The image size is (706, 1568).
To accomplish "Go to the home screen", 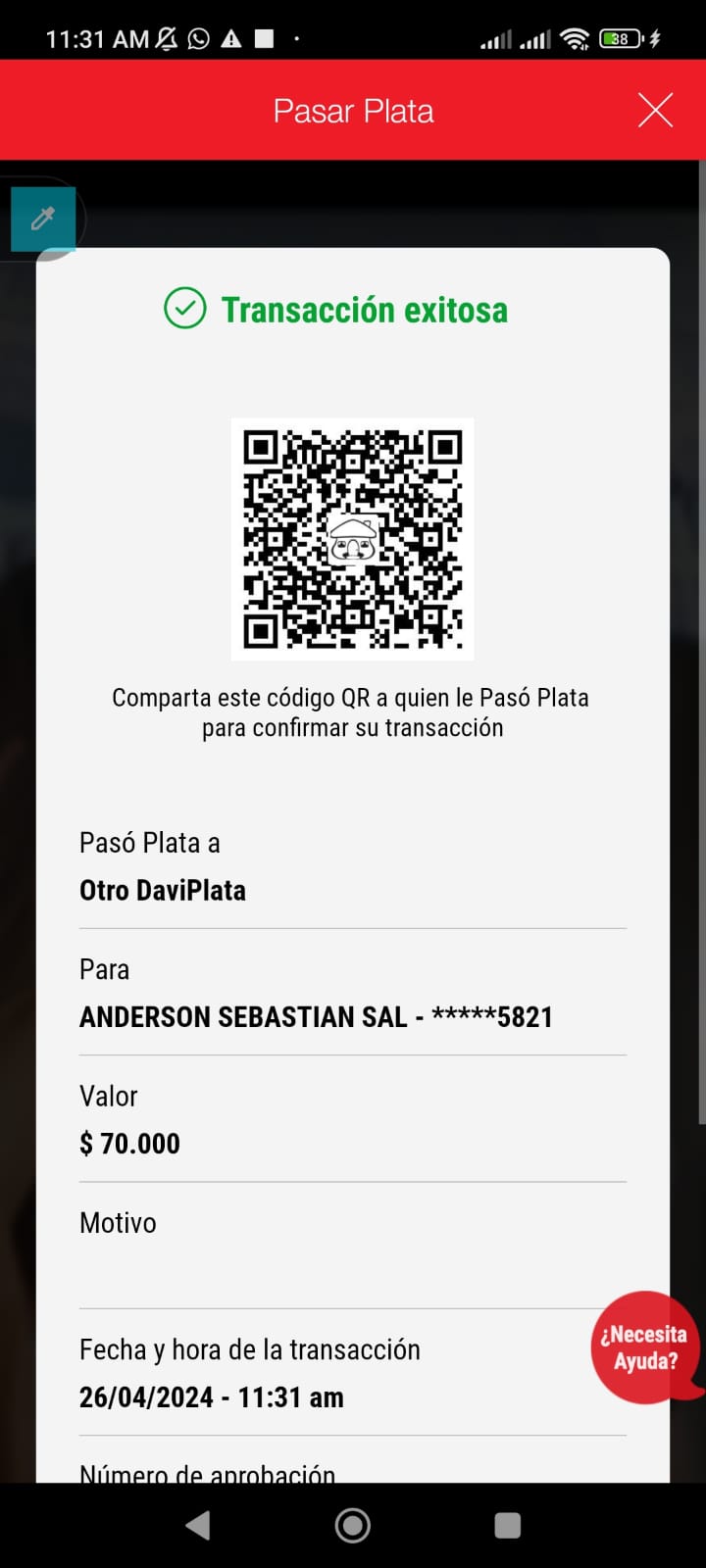I will pos(353,1525).
